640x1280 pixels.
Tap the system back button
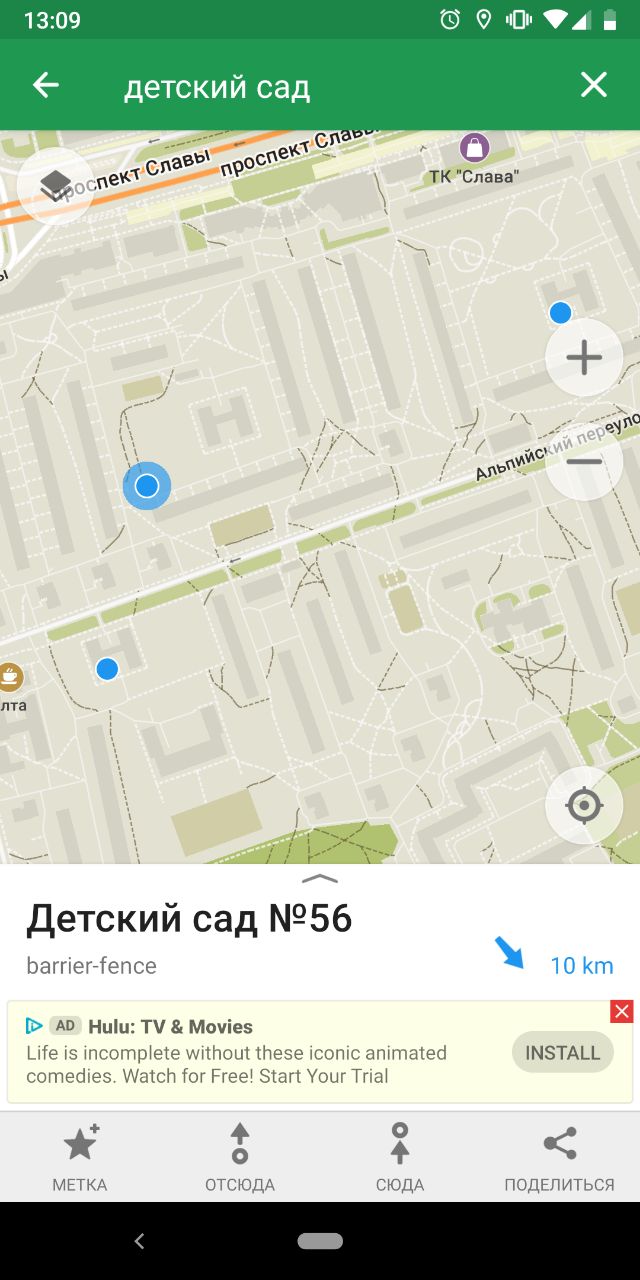click(x=140, y=1241)
